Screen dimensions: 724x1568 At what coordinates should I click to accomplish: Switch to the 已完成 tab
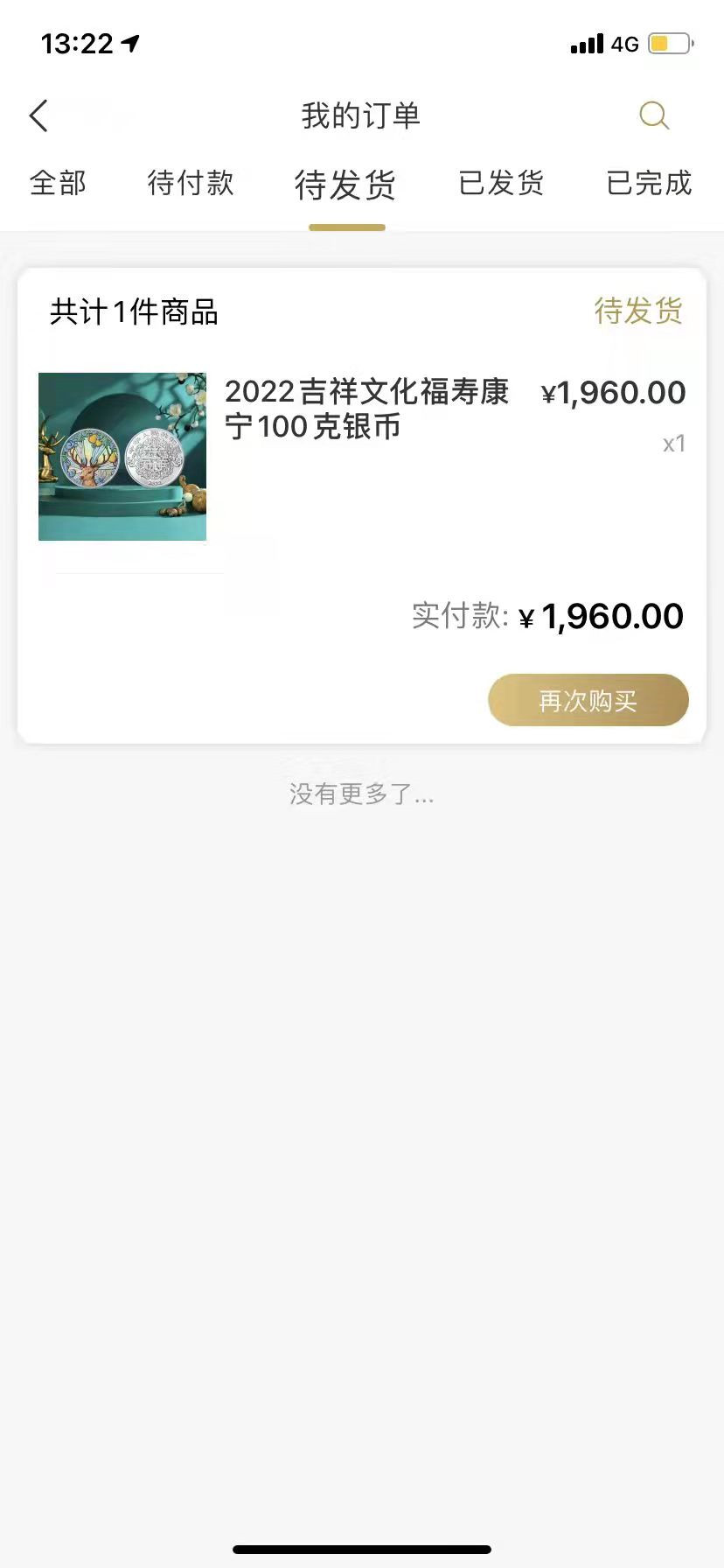(x=649, y=183)
